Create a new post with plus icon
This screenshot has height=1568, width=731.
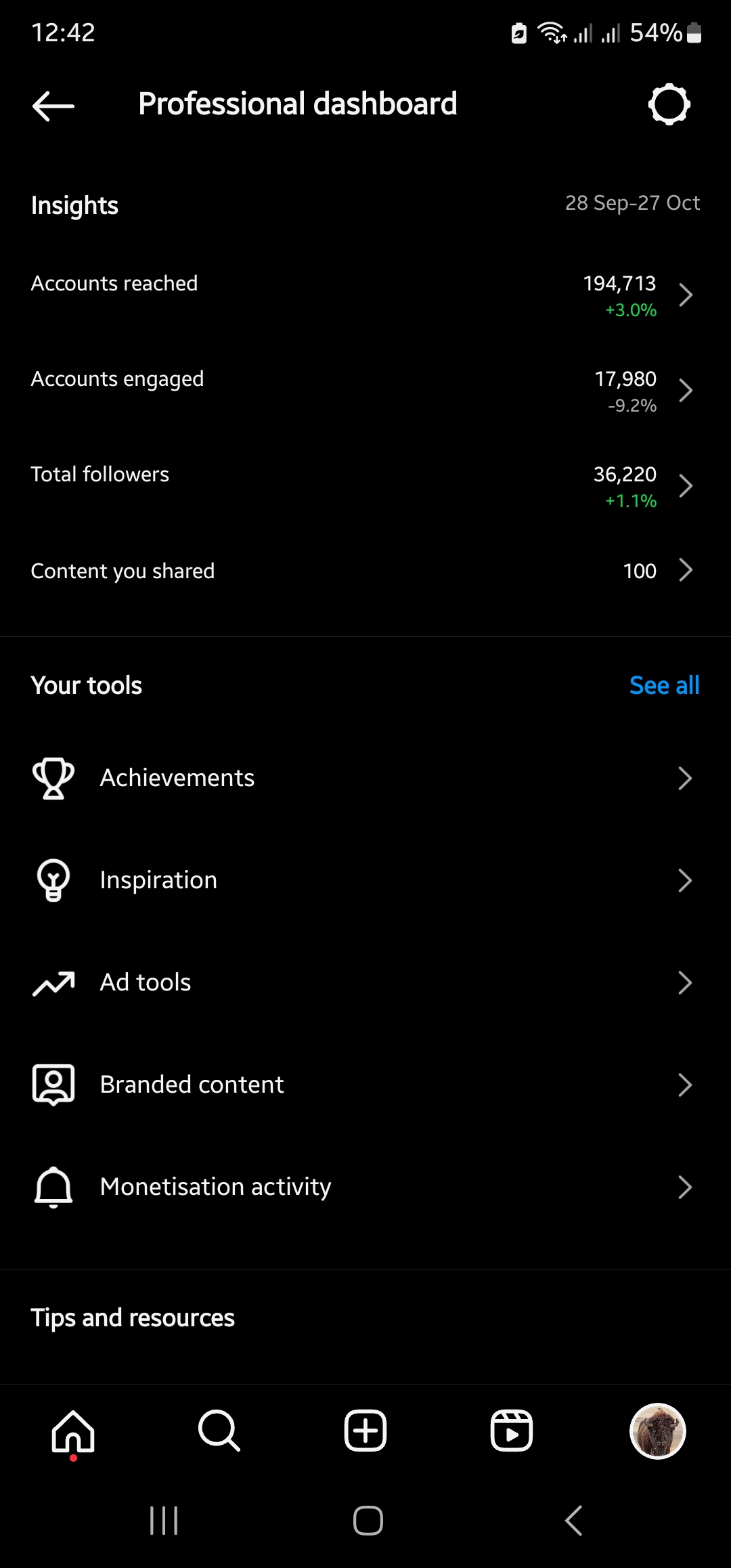365,1431
